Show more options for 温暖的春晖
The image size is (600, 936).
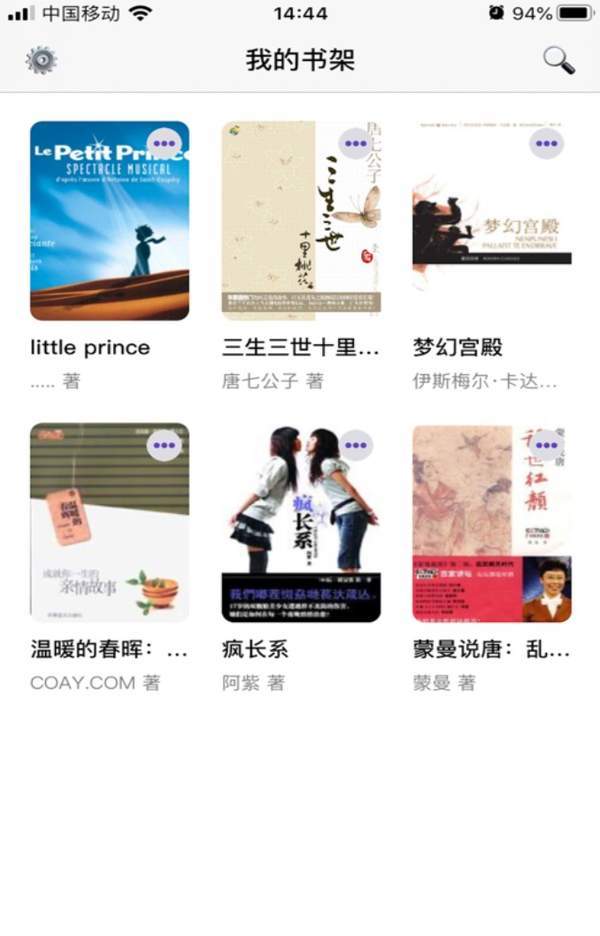164,444
